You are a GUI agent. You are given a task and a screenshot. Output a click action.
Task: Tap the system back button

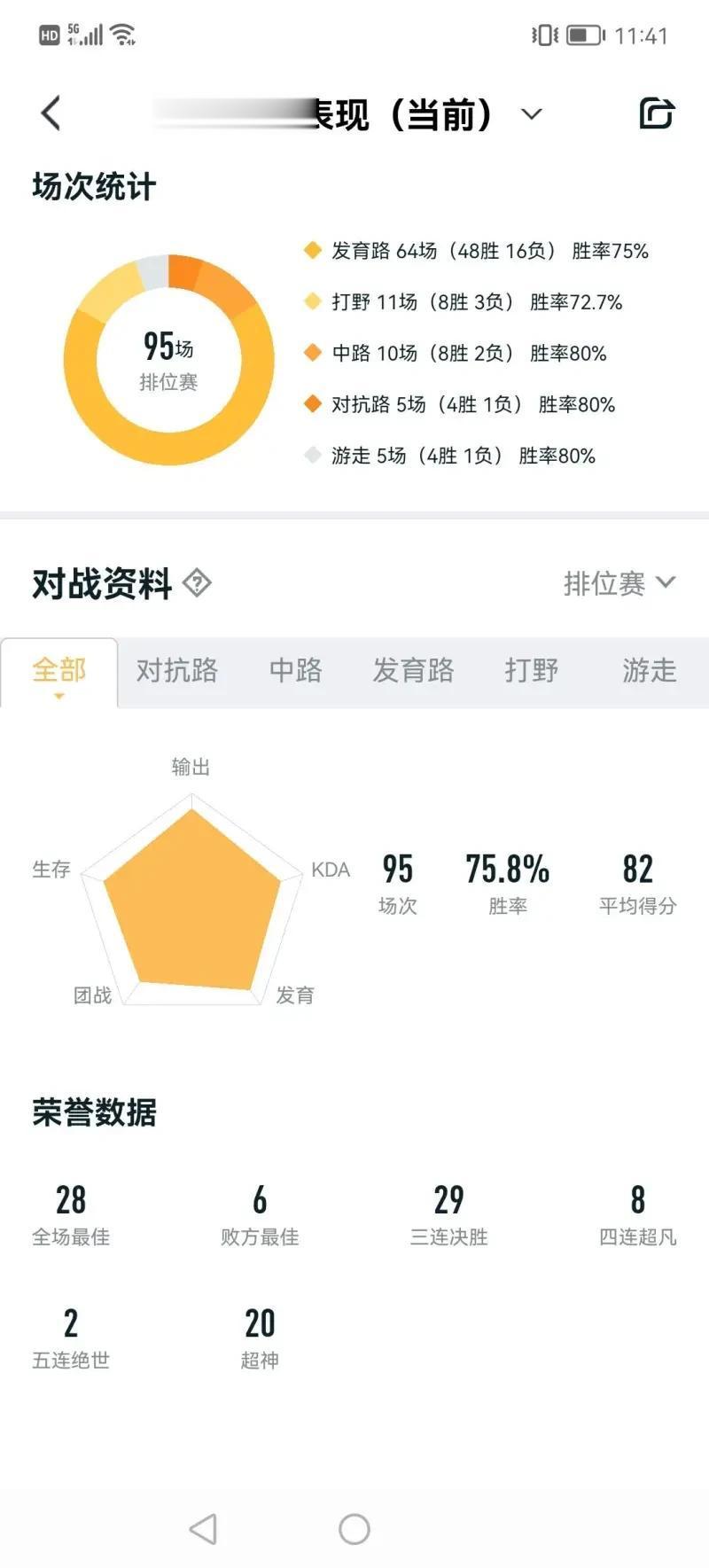[204, 1529]
